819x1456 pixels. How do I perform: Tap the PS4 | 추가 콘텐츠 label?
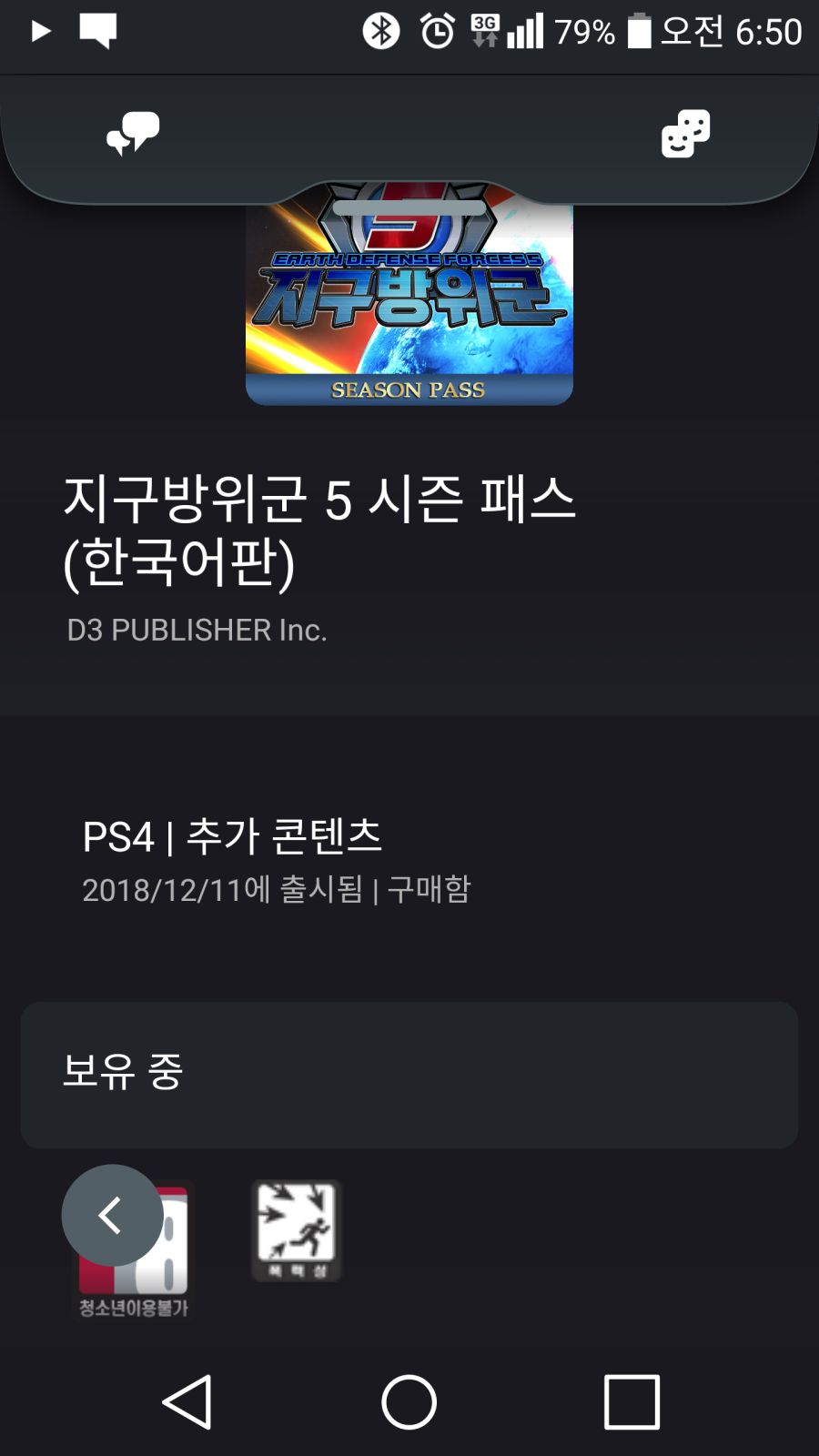(x=233, y=833)
